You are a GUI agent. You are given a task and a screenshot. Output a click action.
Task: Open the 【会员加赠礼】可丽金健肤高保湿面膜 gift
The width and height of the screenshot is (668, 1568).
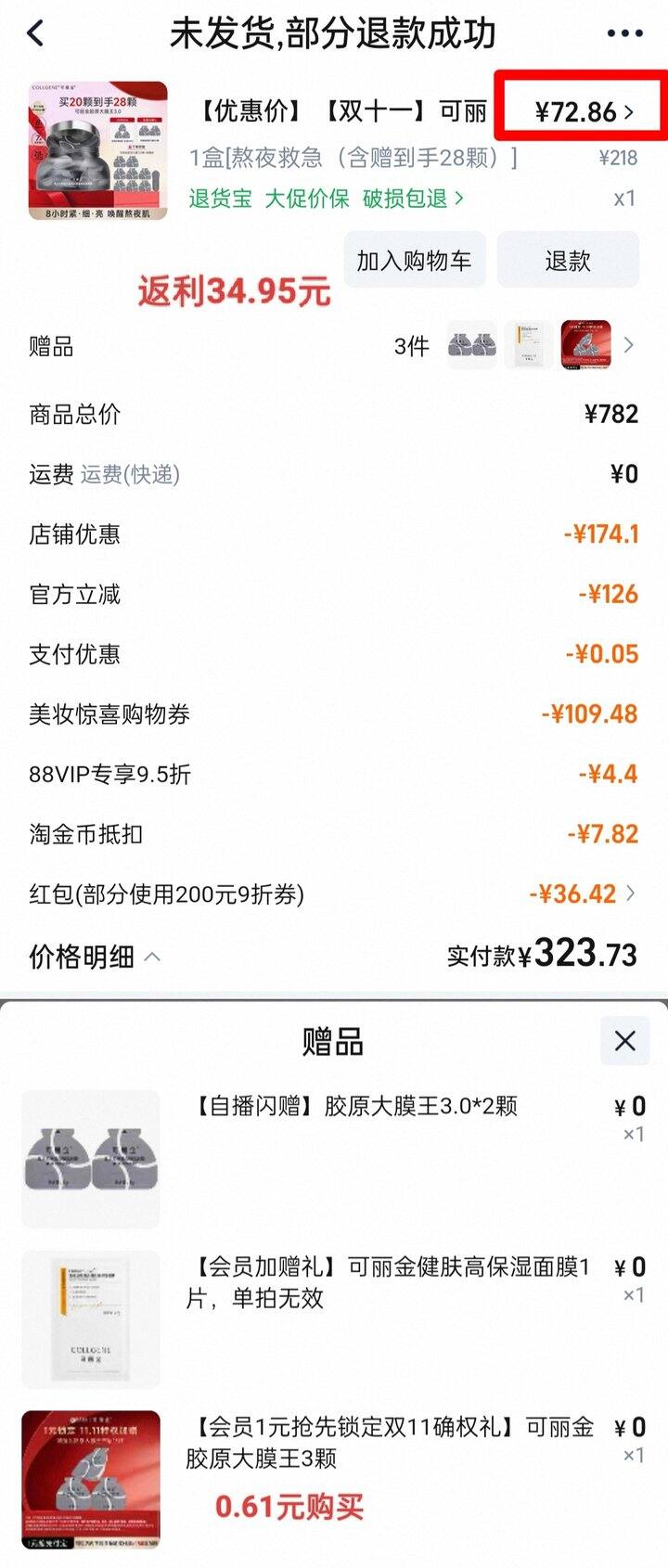390,1281
